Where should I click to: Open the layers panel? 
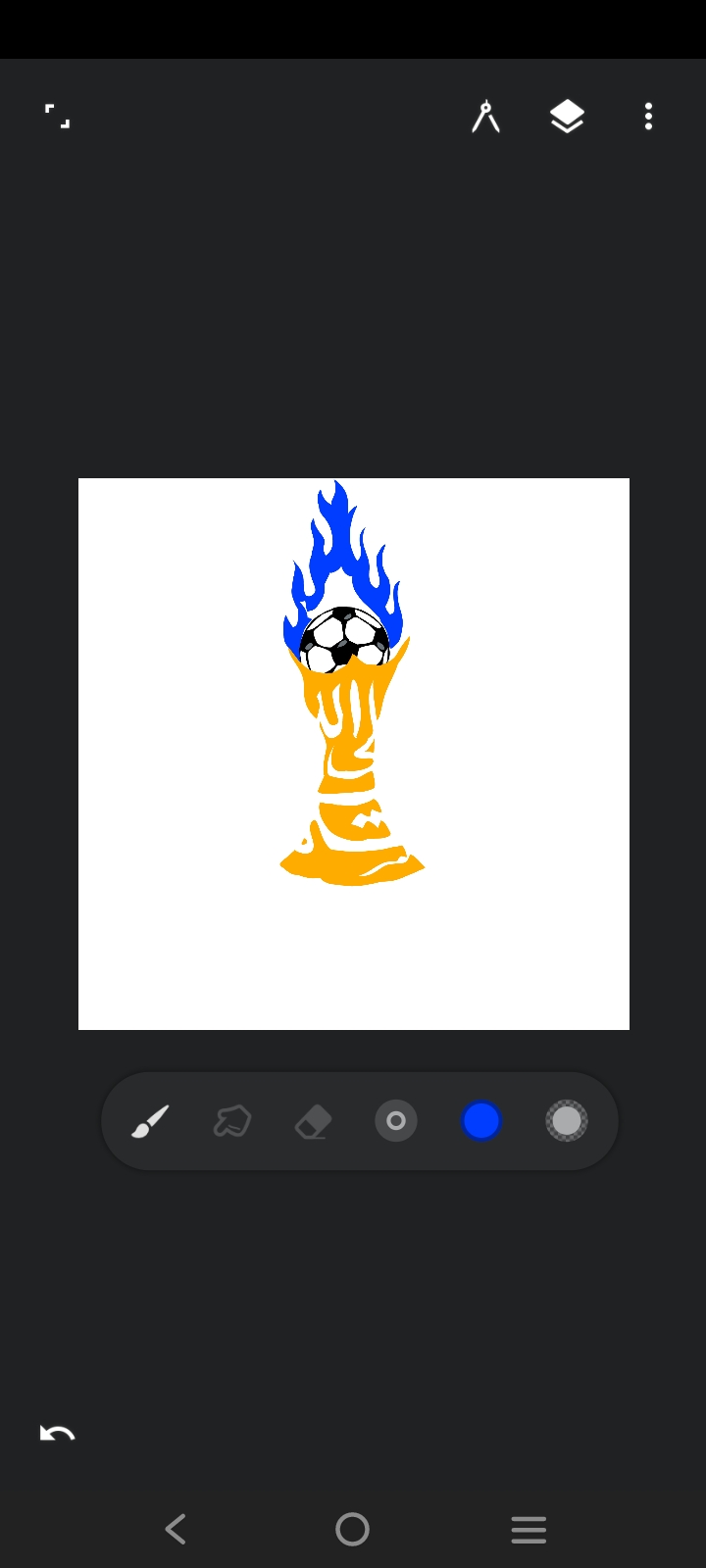[567, 117]
